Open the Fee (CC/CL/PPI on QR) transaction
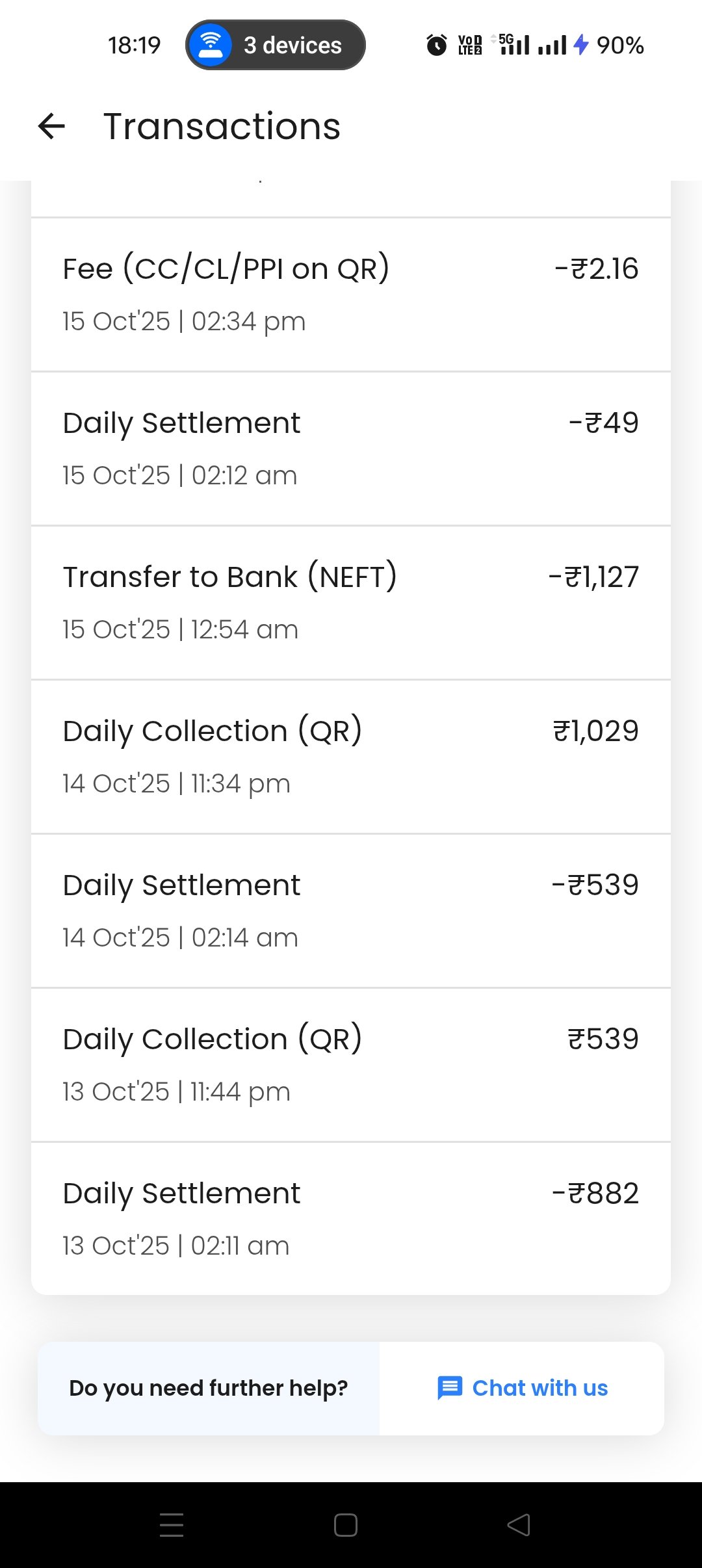 [351, 294]
